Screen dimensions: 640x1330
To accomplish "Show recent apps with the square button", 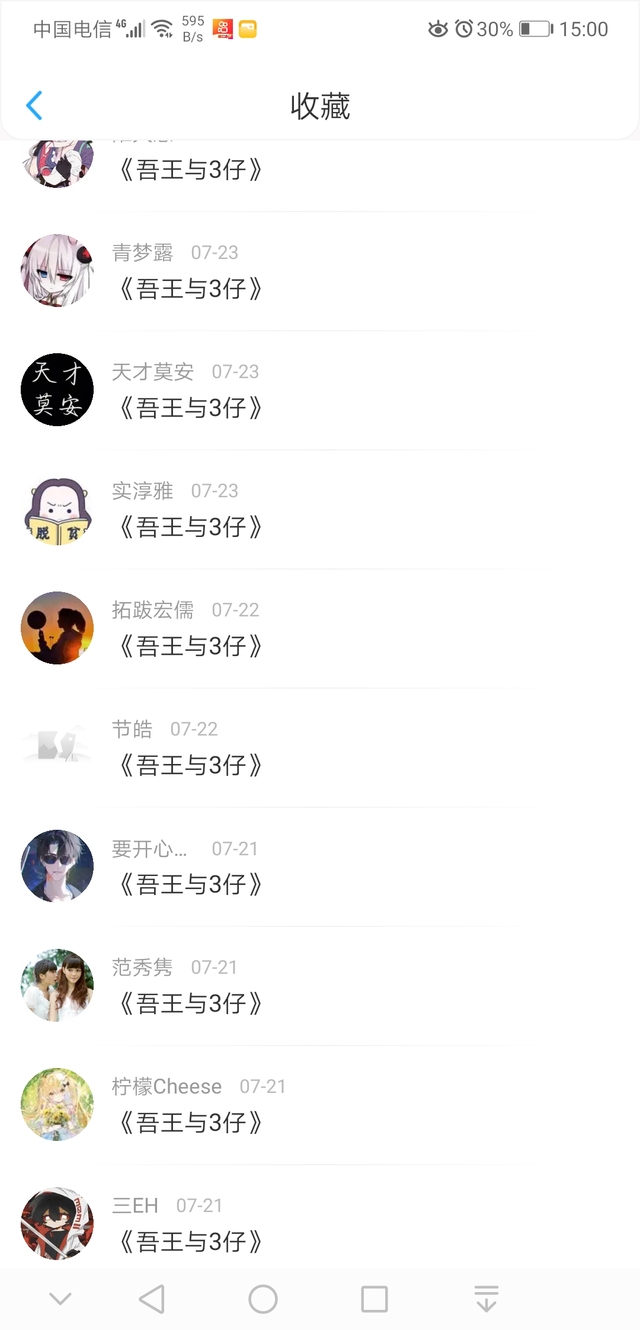I will (x=374, y=1299).
